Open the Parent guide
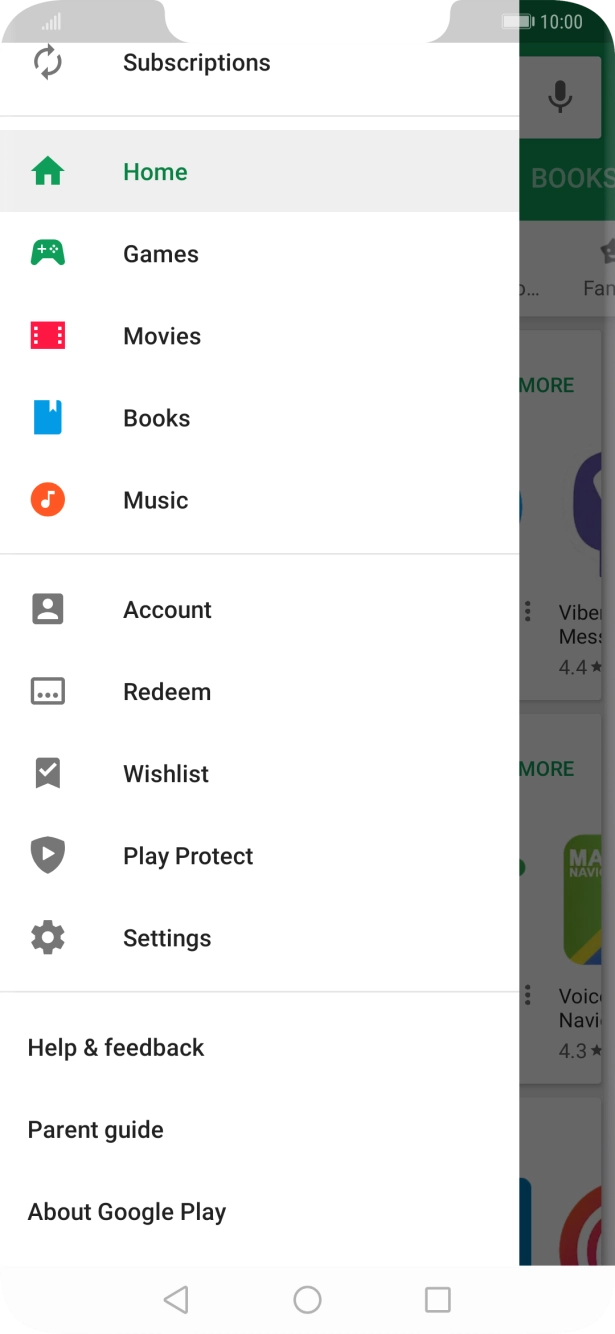This screenshot has height=1334, width=615. (x=96, y=1130)
